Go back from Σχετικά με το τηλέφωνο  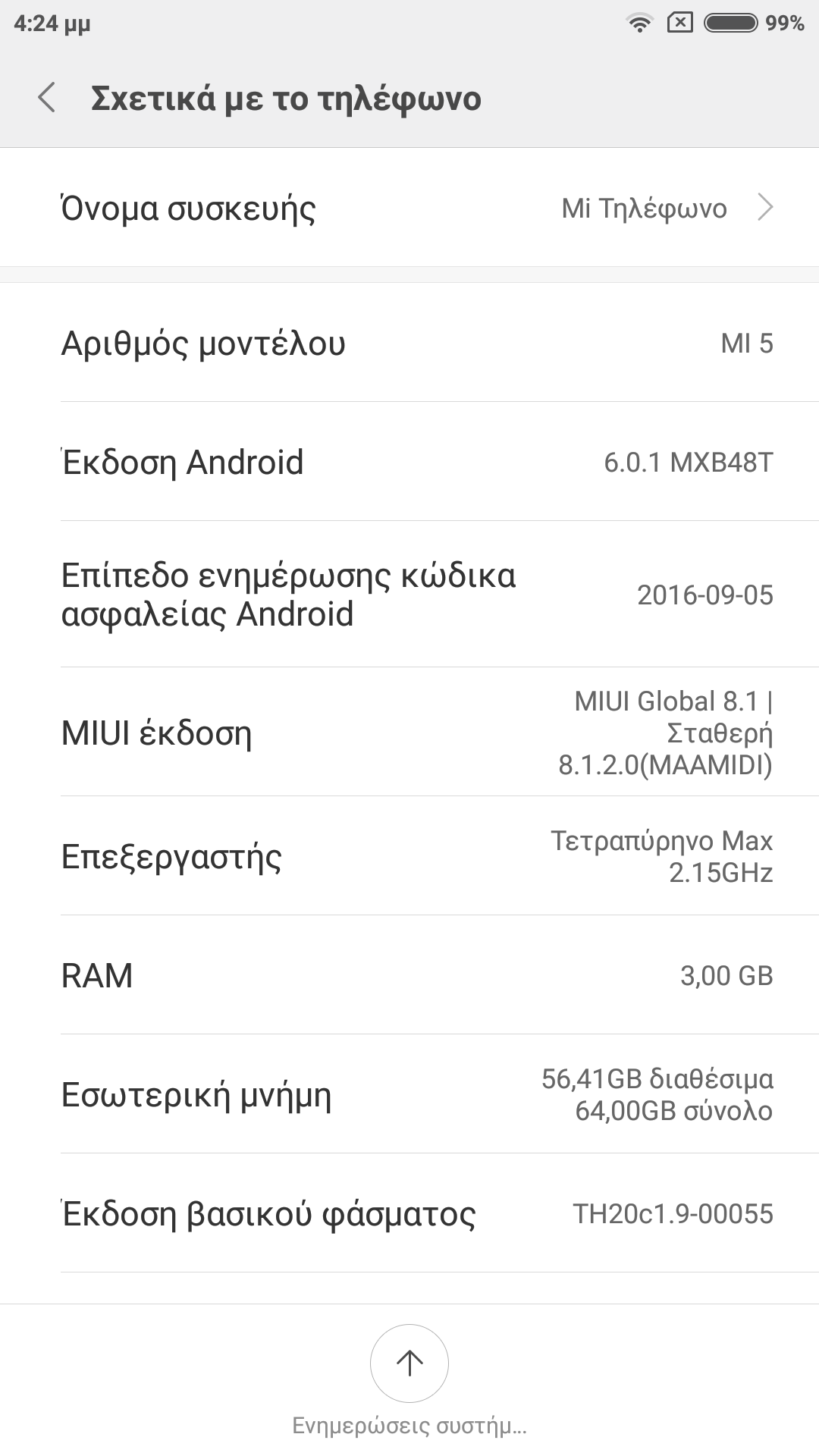pyautogui.click(x=47, y=99)
